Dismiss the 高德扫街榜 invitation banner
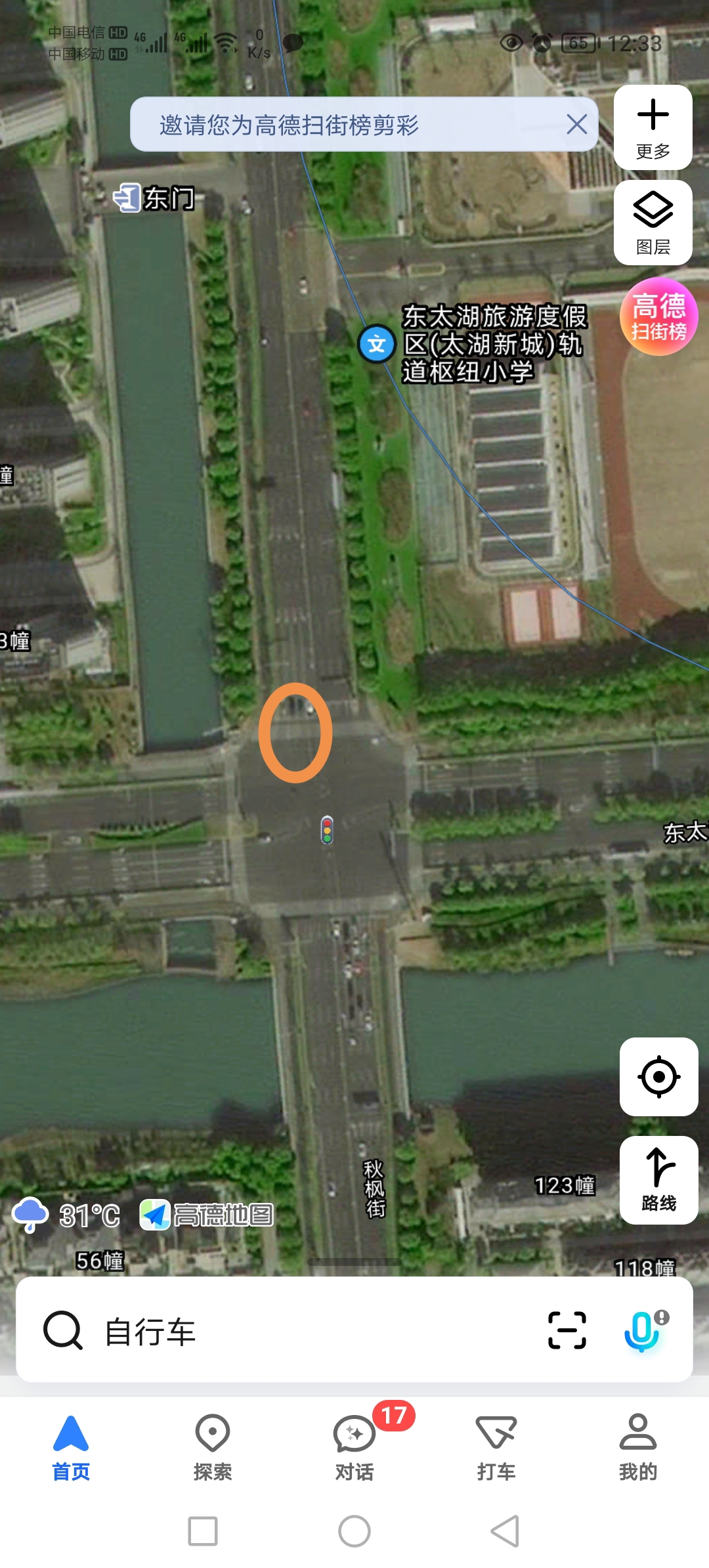 576,124
